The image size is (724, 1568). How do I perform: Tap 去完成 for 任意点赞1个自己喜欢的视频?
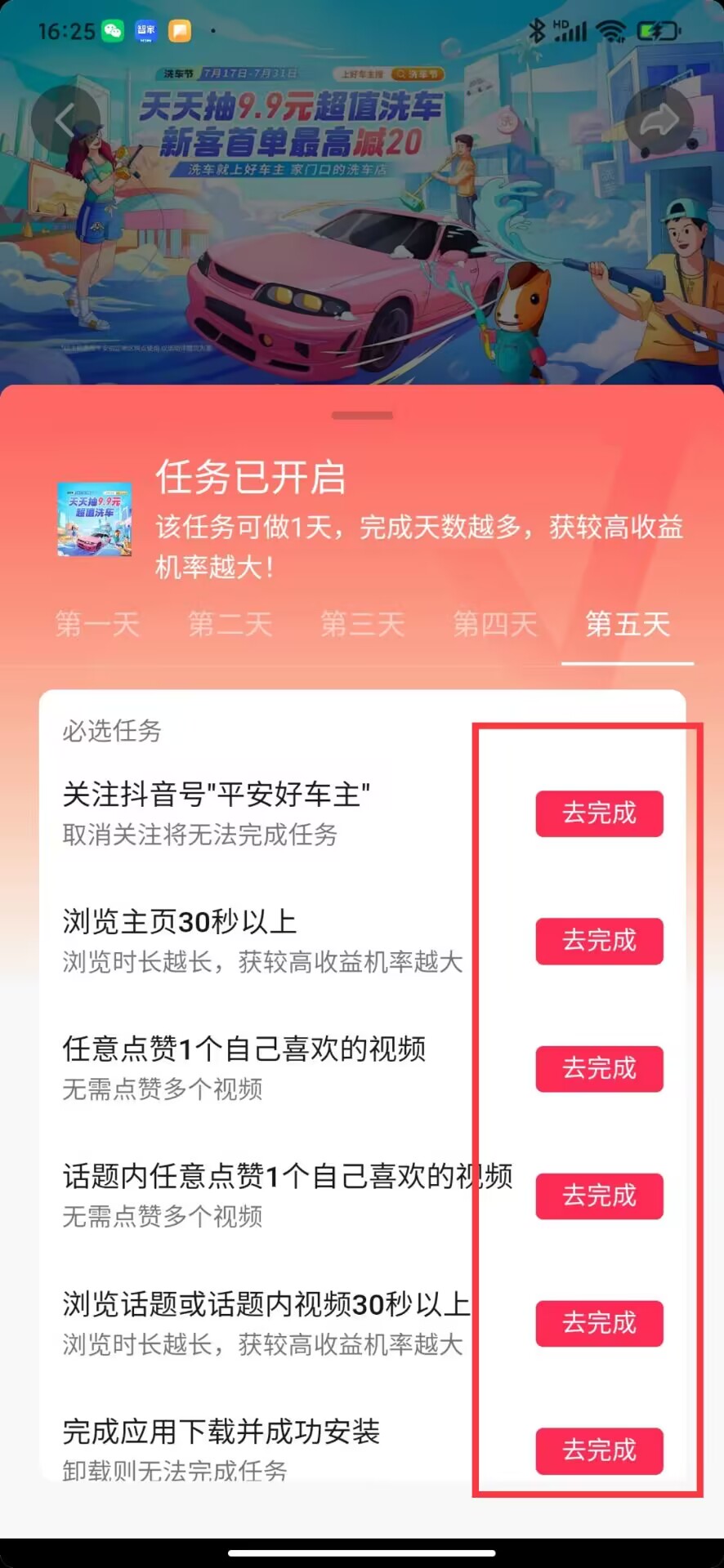coord(599,1068)
